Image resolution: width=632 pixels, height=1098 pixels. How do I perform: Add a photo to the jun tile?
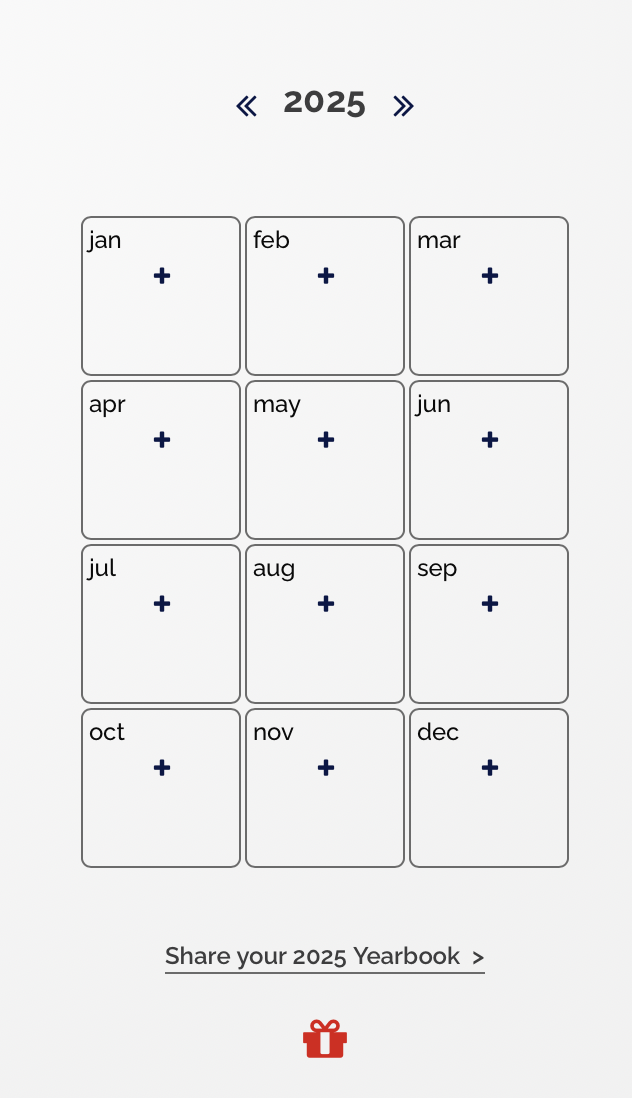pyautogui.click(x=490, y=440)
